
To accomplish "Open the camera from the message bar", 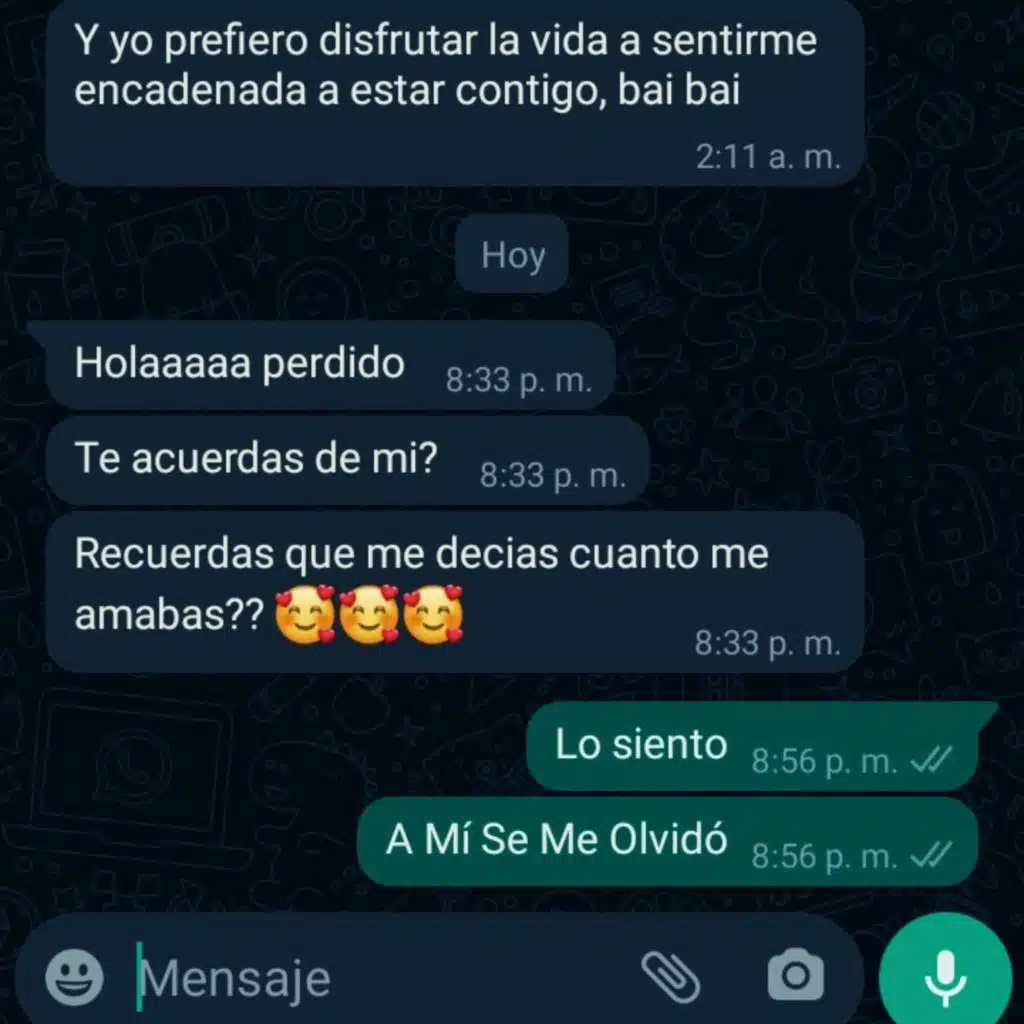I will click(795, 975).
